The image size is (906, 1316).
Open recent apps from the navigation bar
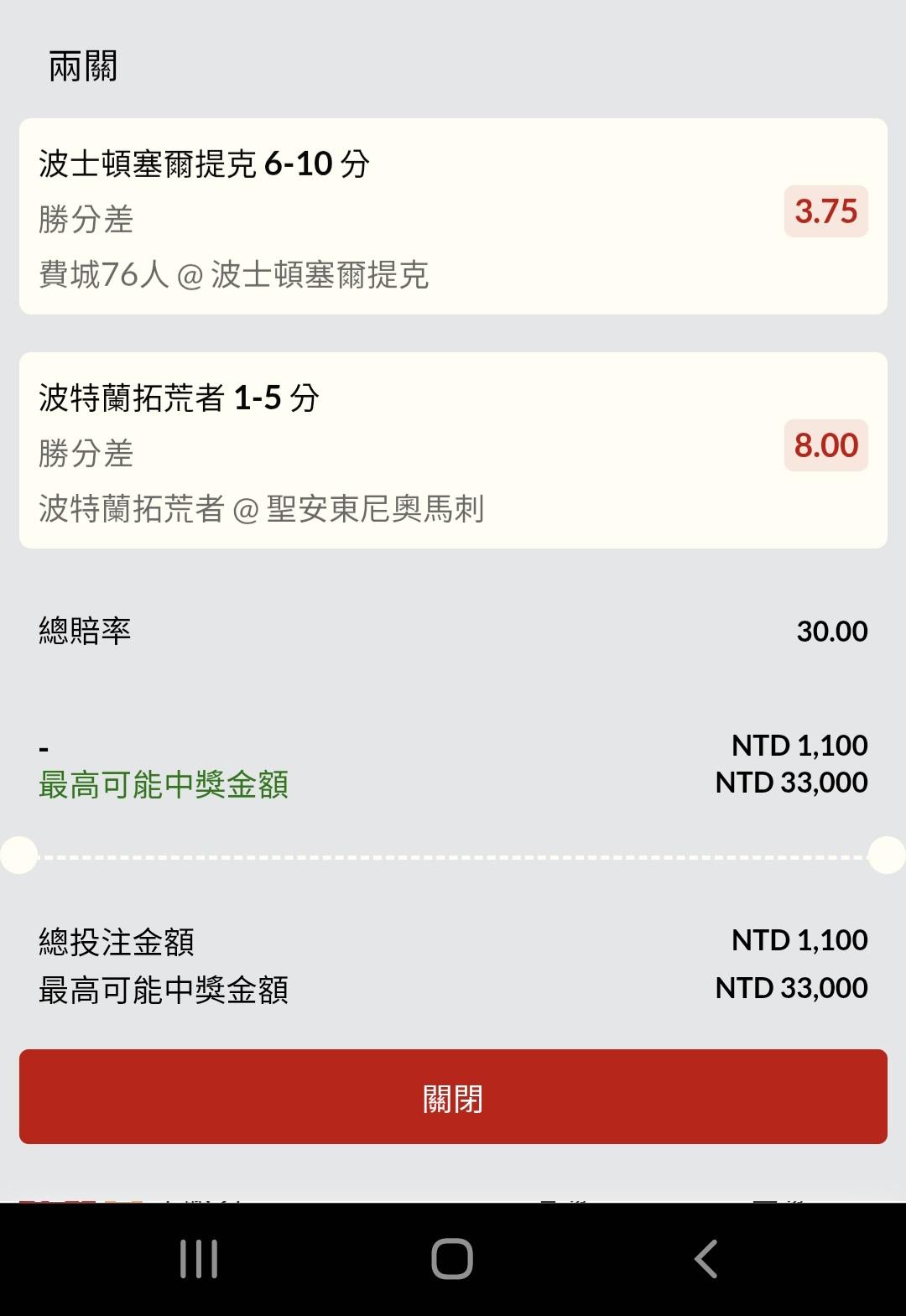click(x=199, y=1259)
